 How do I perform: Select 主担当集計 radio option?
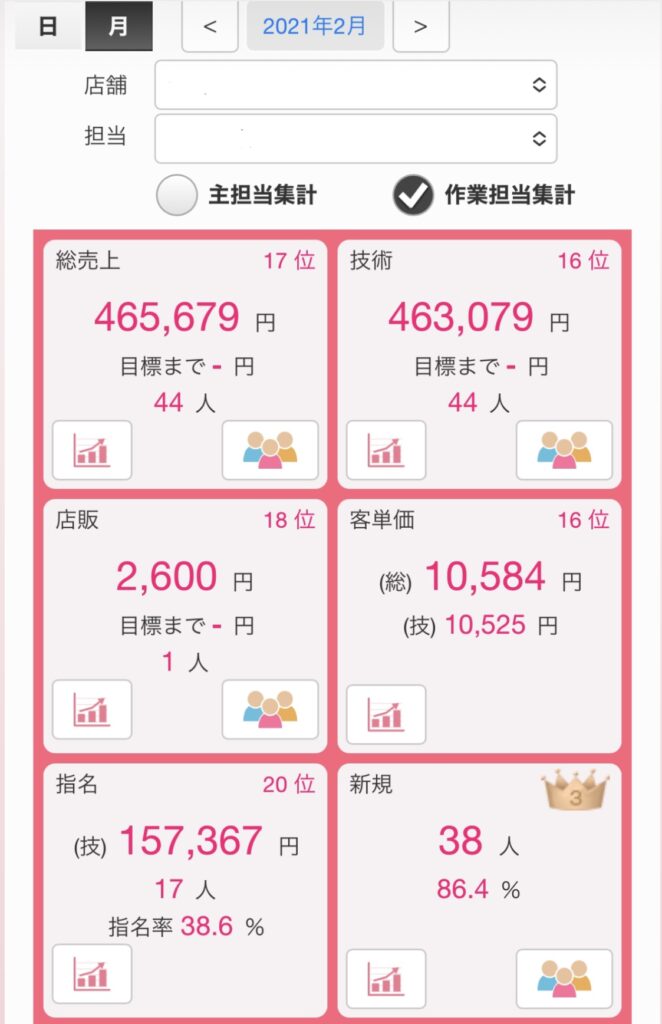177,195
